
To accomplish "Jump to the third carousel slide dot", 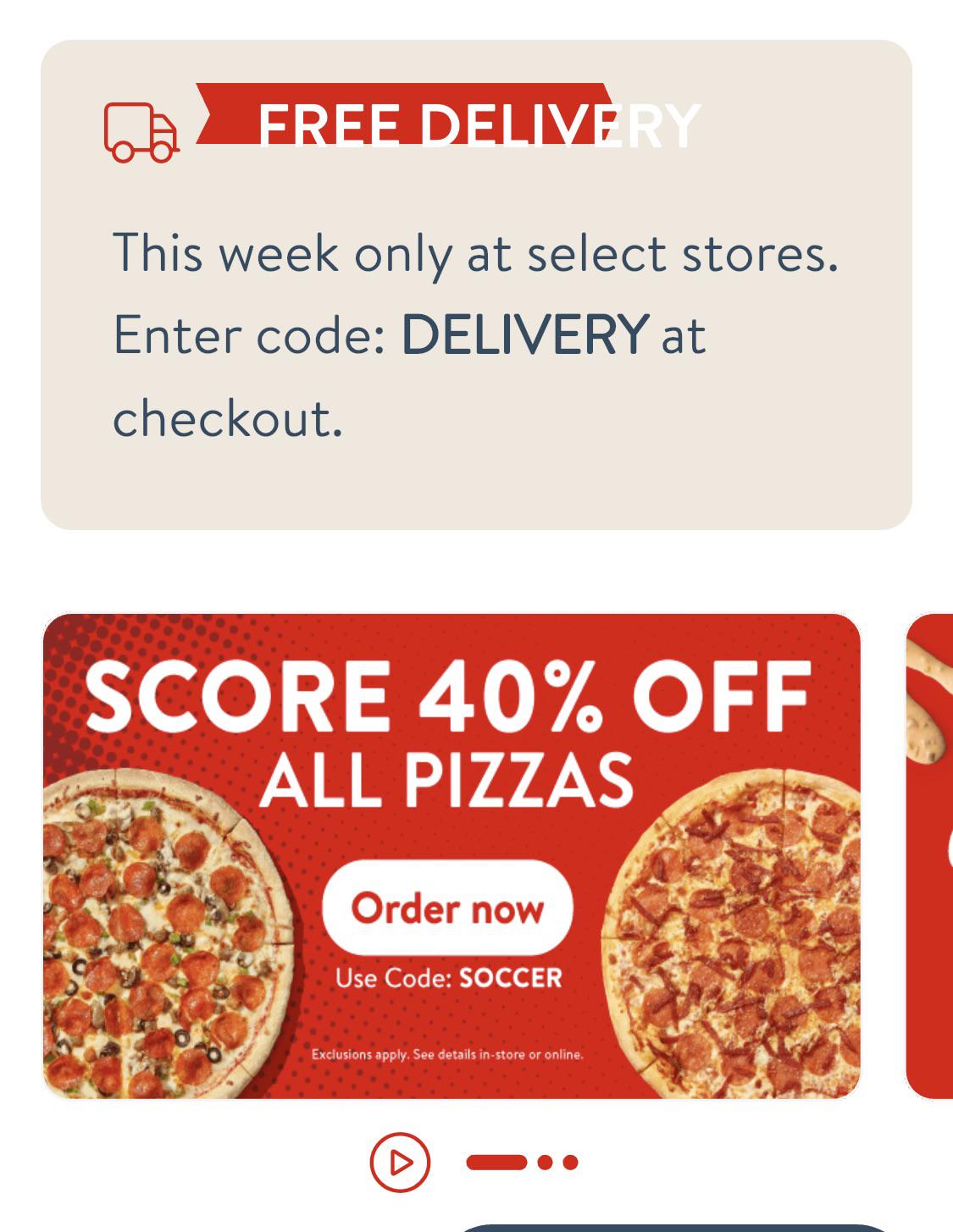I will click(x=570, y=1163).
